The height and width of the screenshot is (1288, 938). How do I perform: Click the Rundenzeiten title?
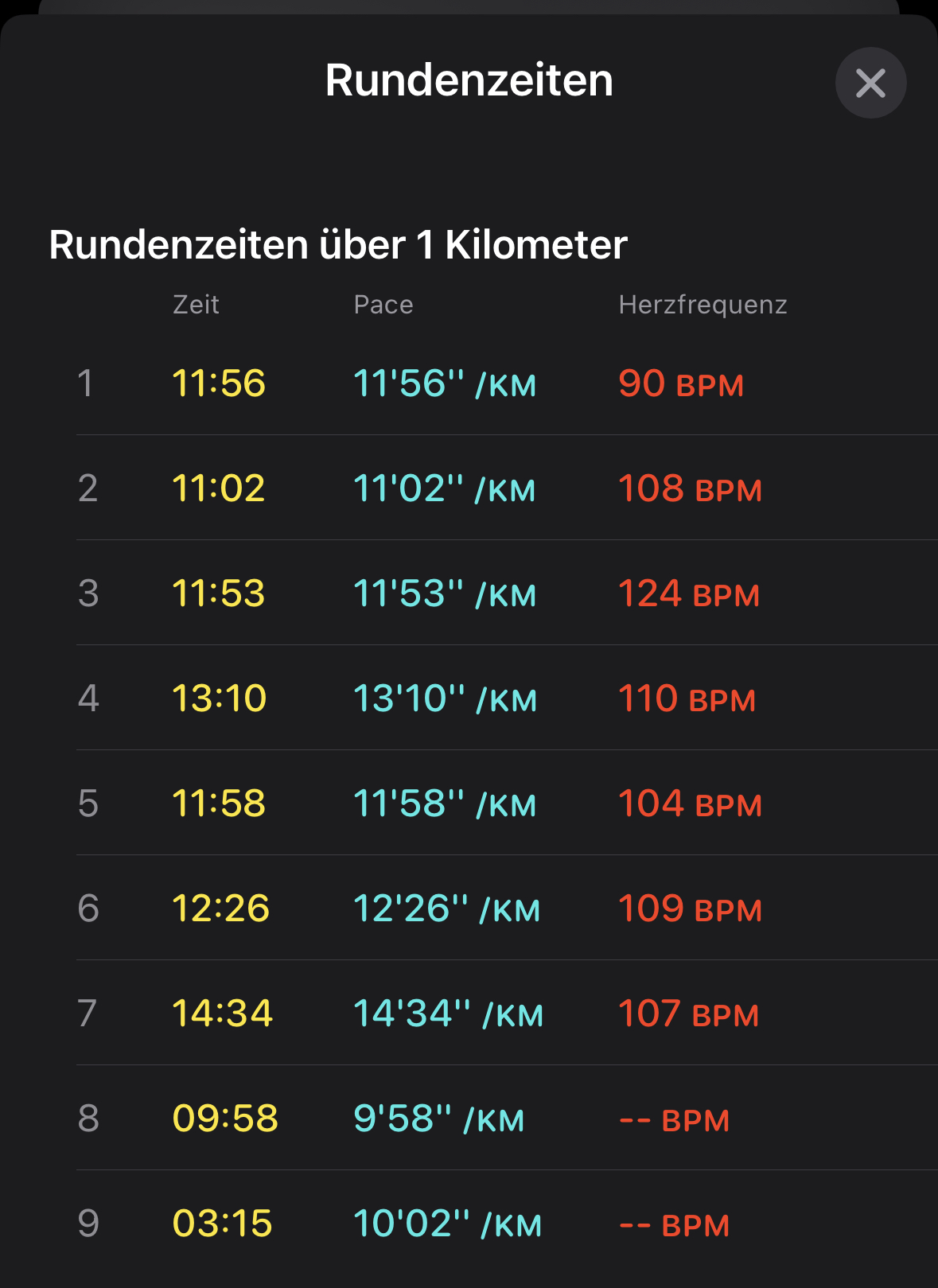pos(469,80)
